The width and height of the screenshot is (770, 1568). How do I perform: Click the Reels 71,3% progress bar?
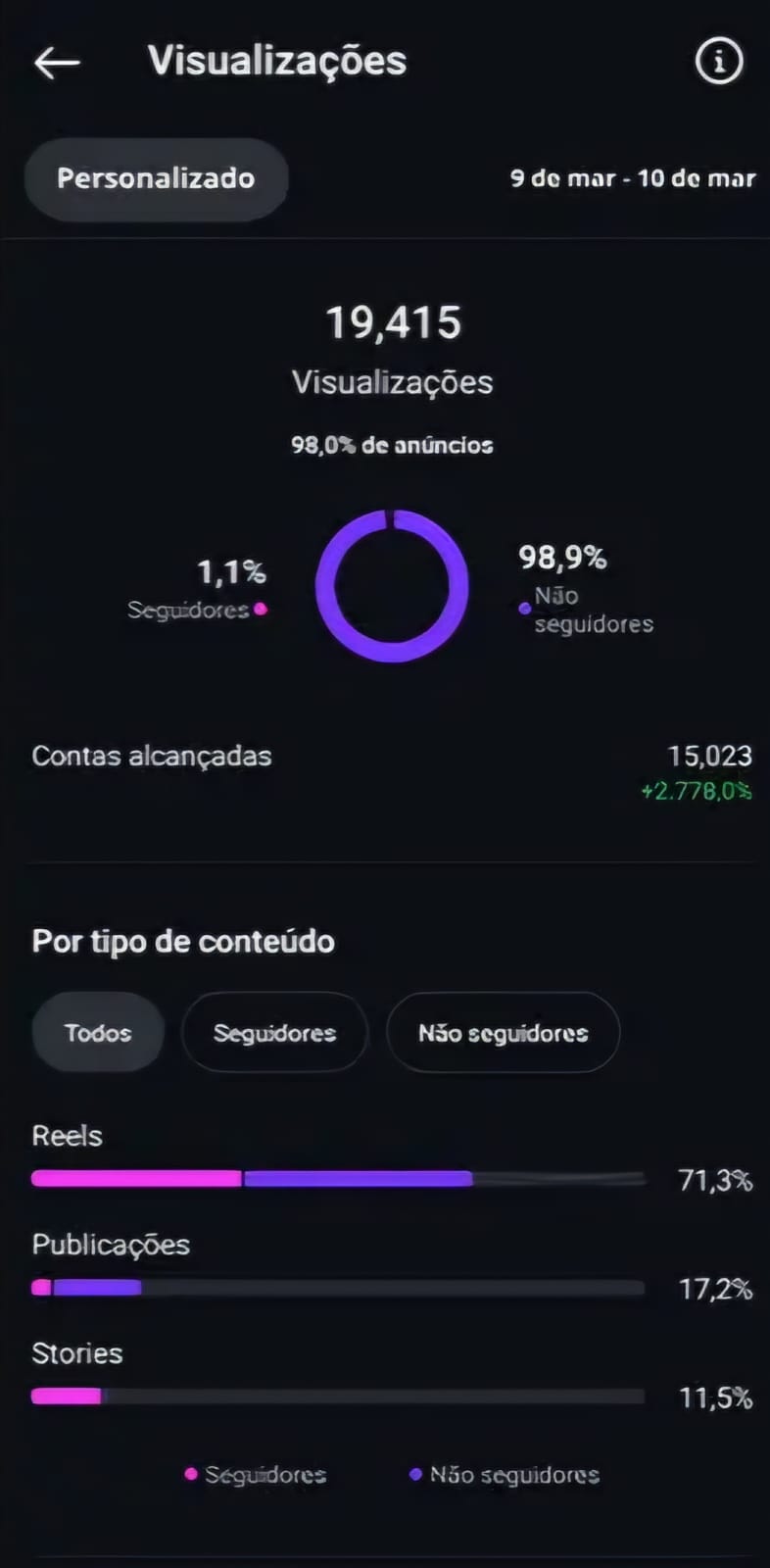337,1178
